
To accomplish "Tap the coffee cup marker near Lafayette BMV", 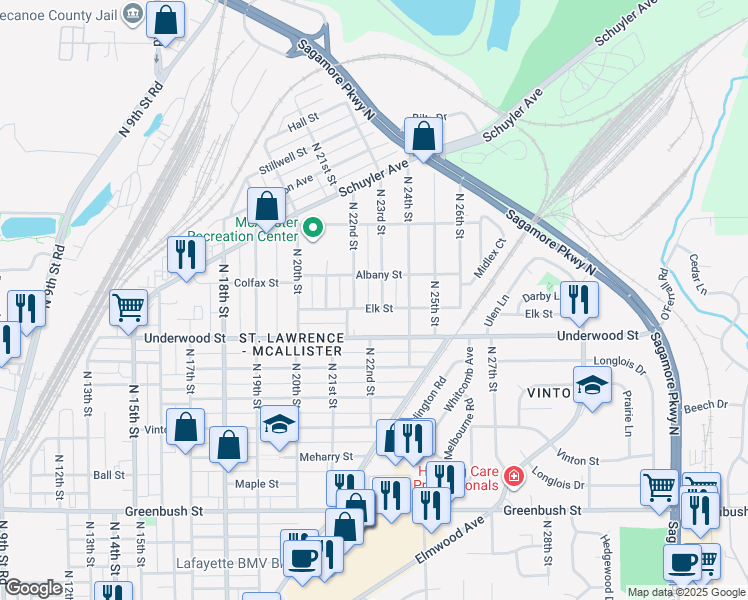I will click(x=302, y=559).
